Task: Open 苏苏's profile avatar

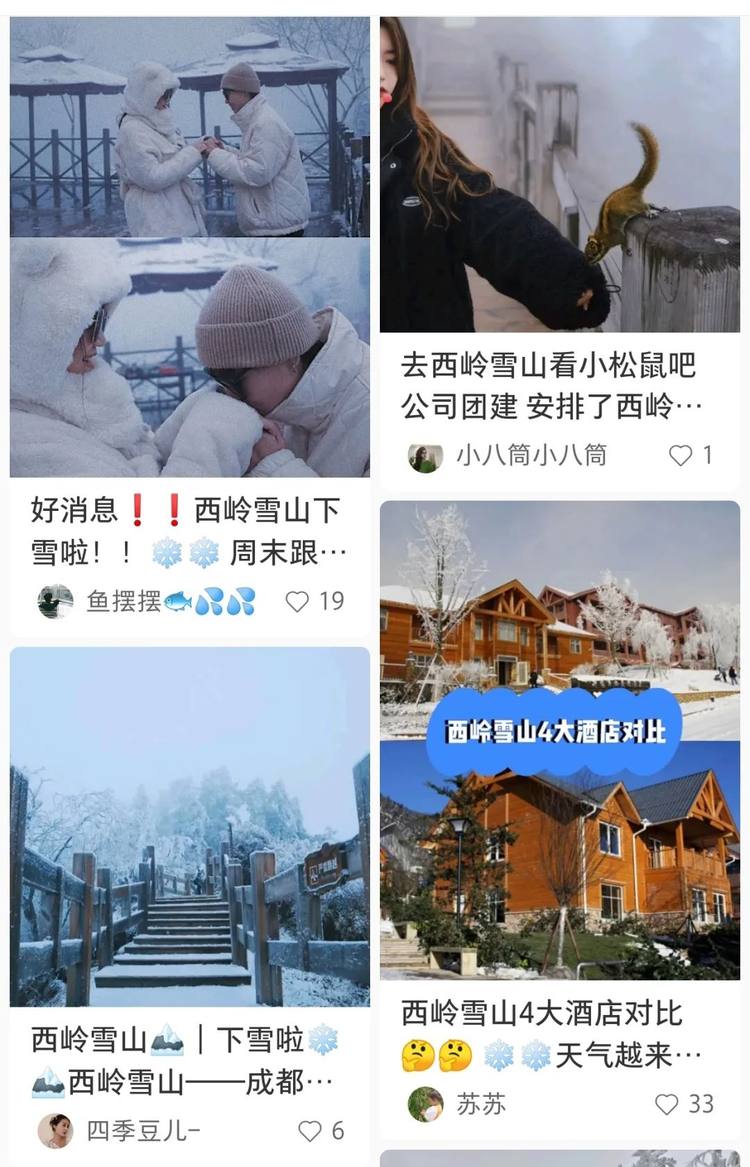Action: coord(425,1104)
